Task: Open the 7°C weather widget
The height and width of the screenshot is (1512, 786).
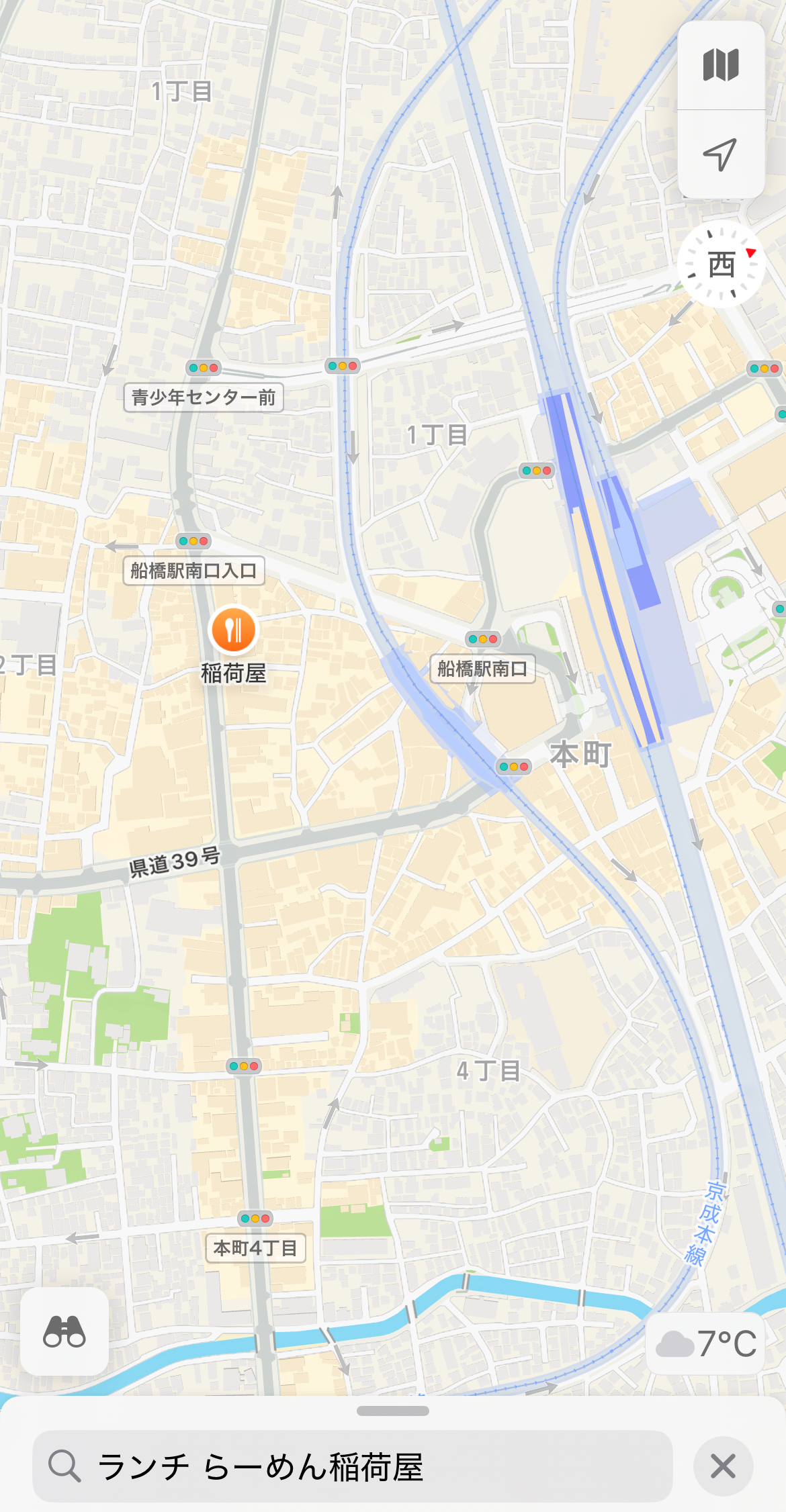Action: tap(706, 1343)
